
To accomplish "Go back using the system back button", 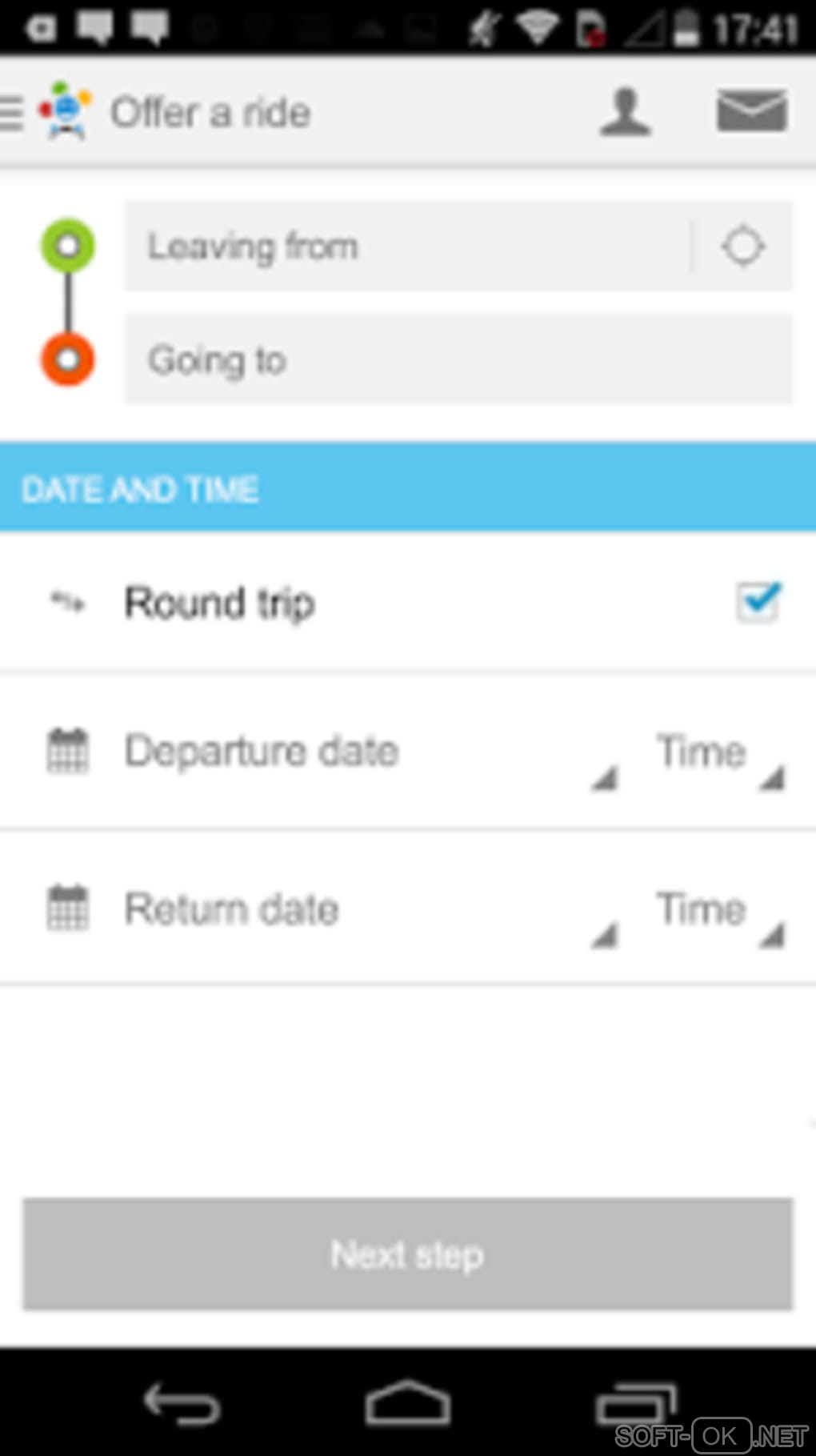I will [181, 1403].
